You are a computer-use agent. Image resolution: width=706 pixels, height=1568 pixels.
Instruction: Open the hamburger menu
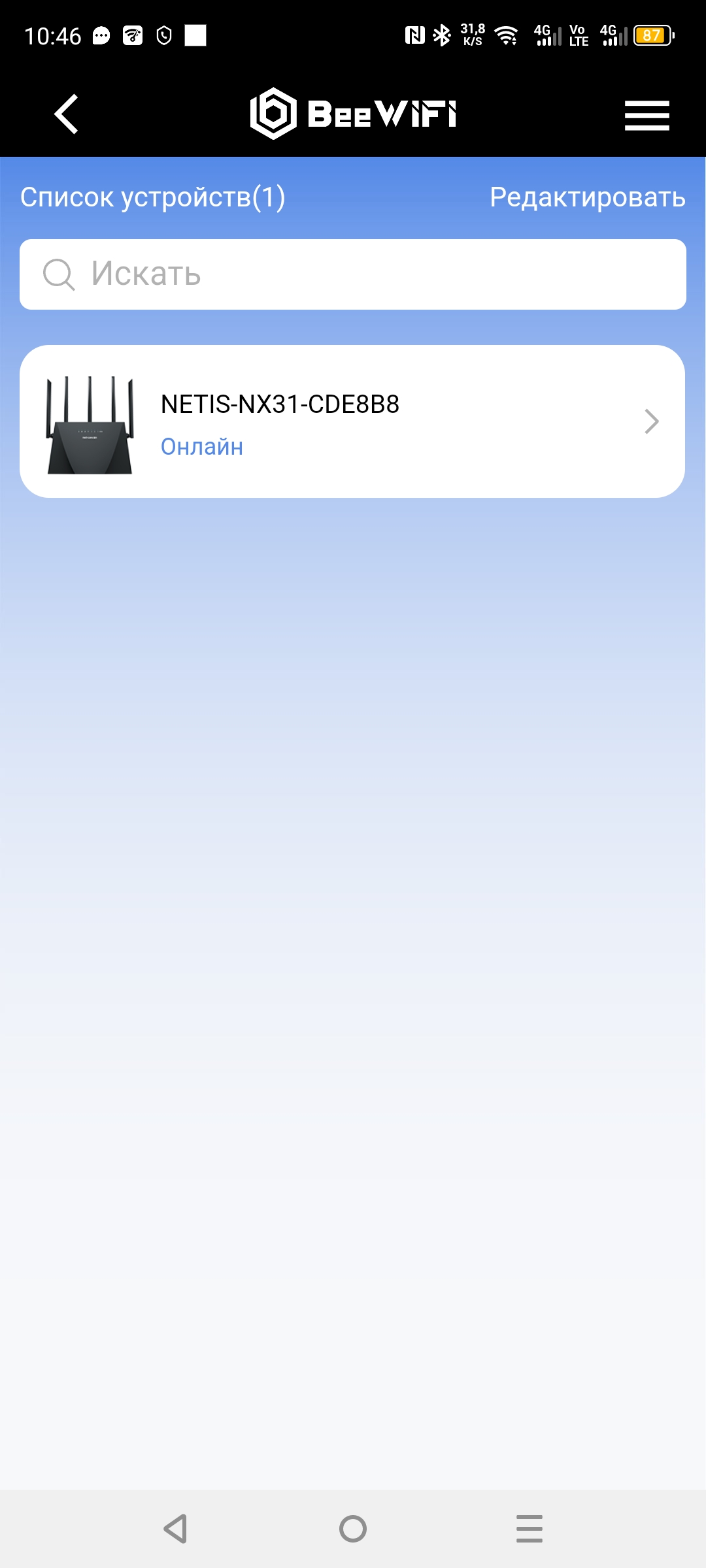point(647,115)
